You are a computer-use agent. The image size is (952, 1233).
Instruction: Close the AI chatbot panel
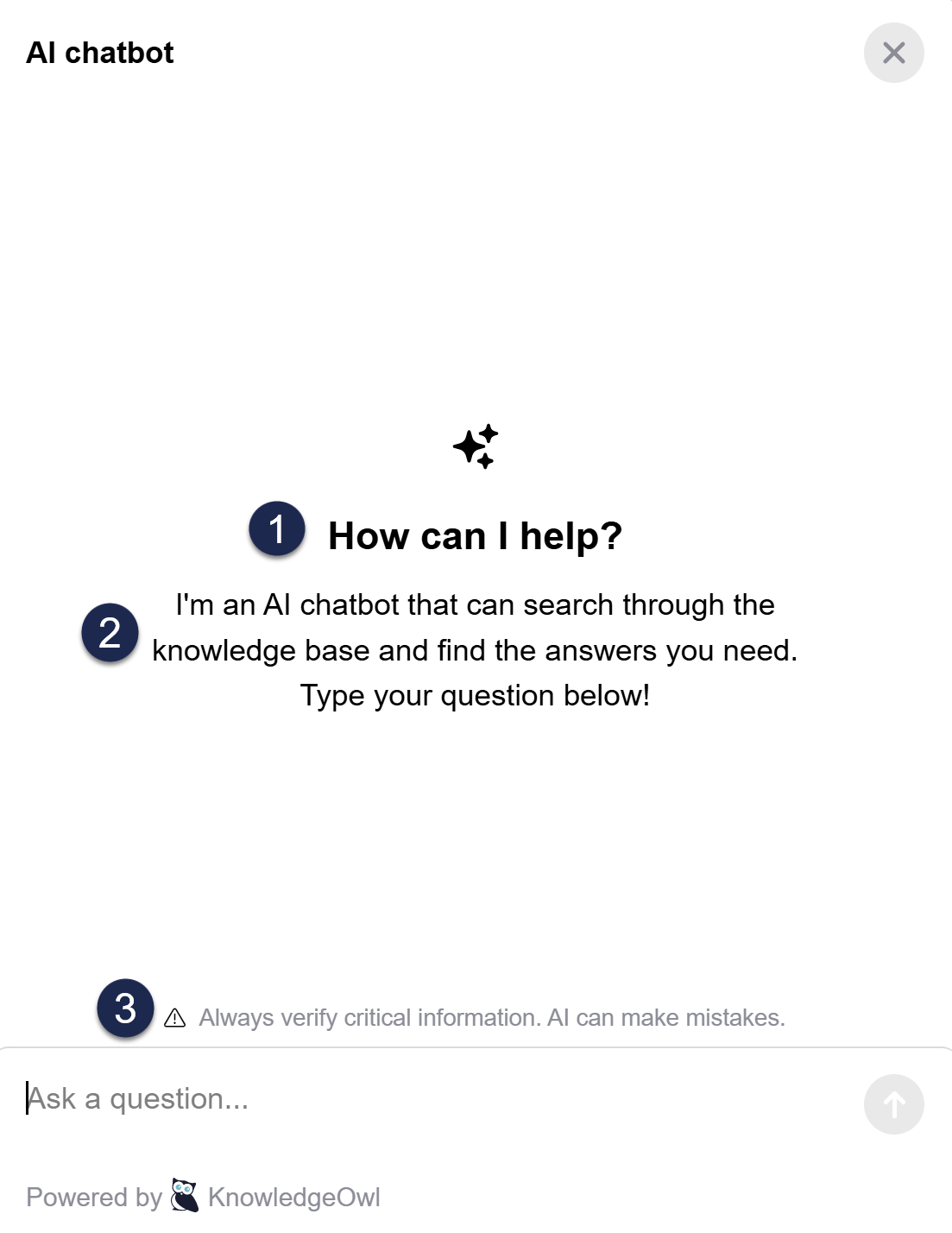893,53
